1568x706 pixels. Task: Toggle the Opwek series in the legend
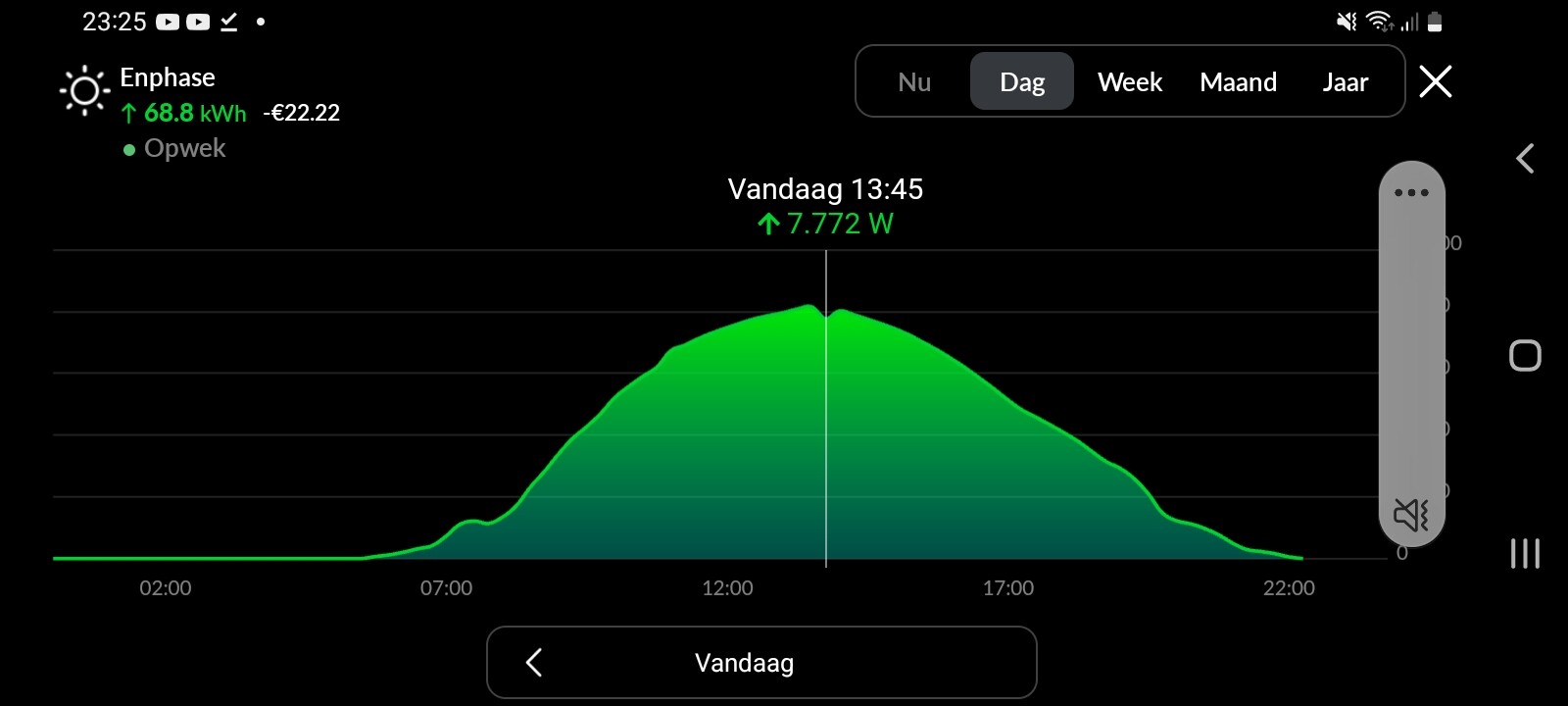tap(174, 148)
